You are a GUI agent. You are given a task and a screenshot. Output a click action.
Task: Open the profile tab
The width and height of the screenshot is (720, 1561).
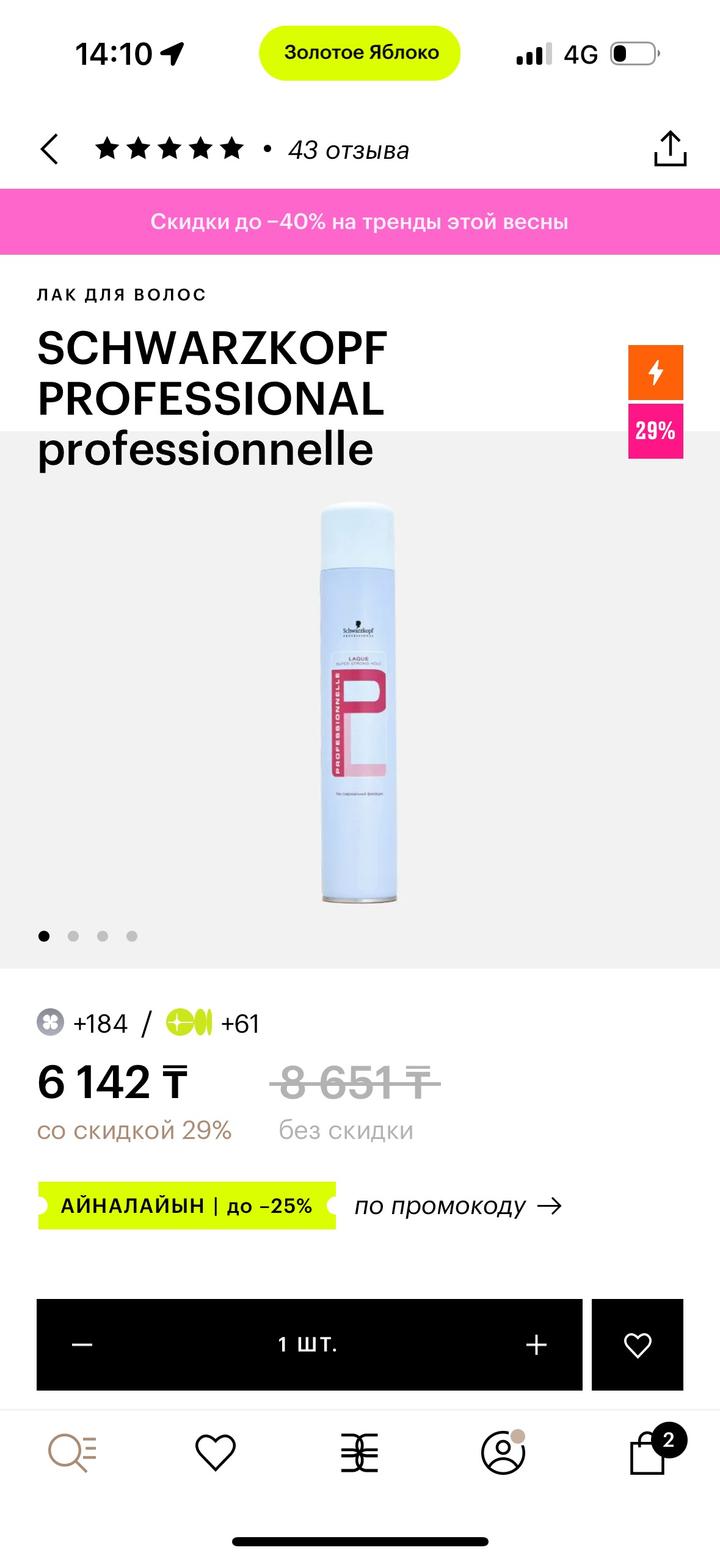tap(503, 1452)
